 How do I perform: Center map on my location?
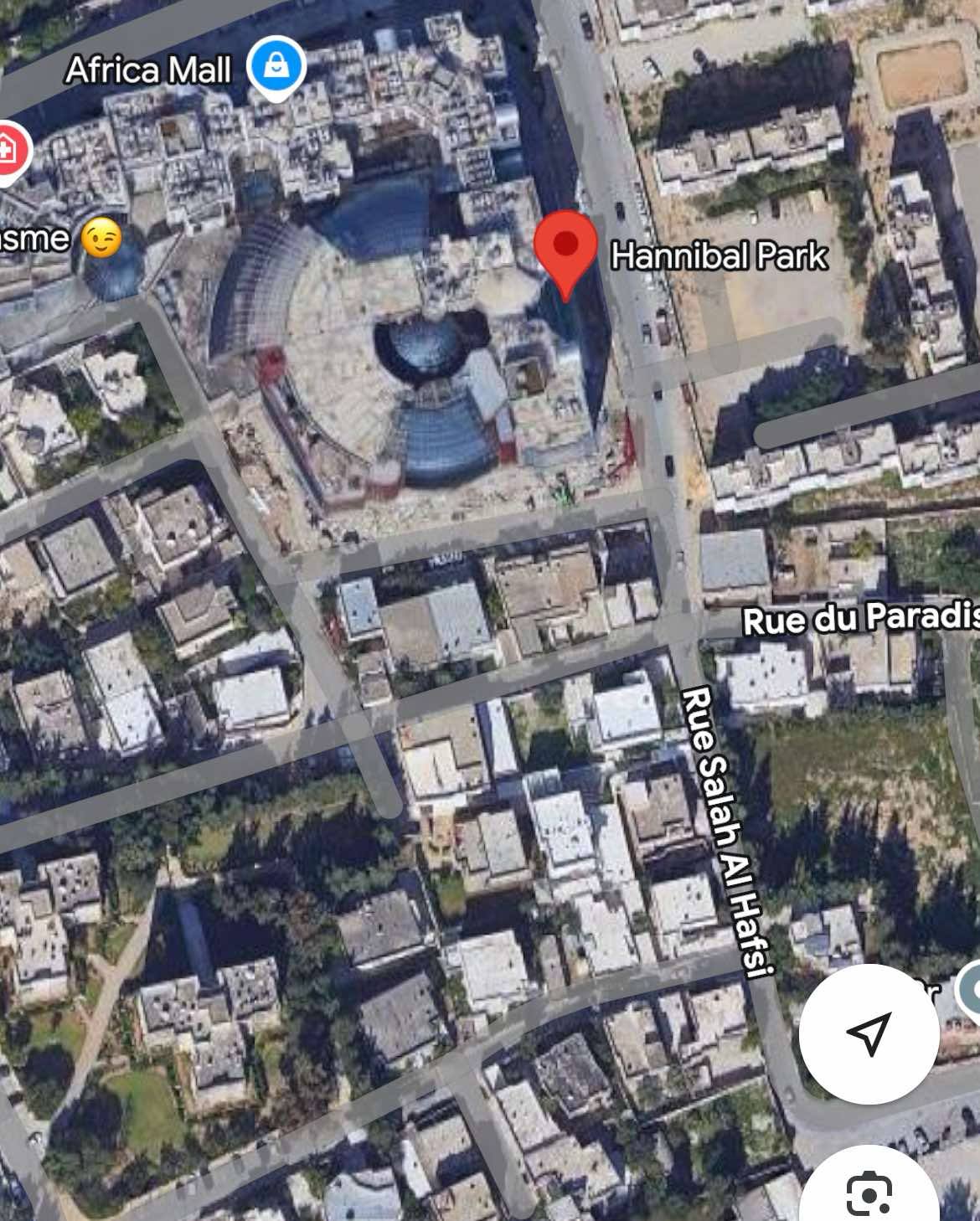click(x=869, y=1033)
